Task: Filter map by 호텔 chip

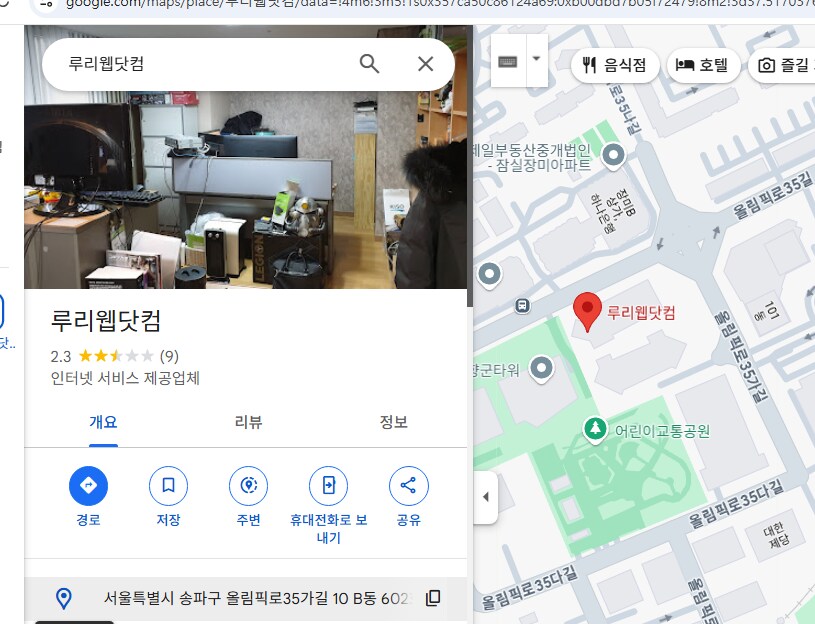Action: pyautogui.click(x=704, y=65)
